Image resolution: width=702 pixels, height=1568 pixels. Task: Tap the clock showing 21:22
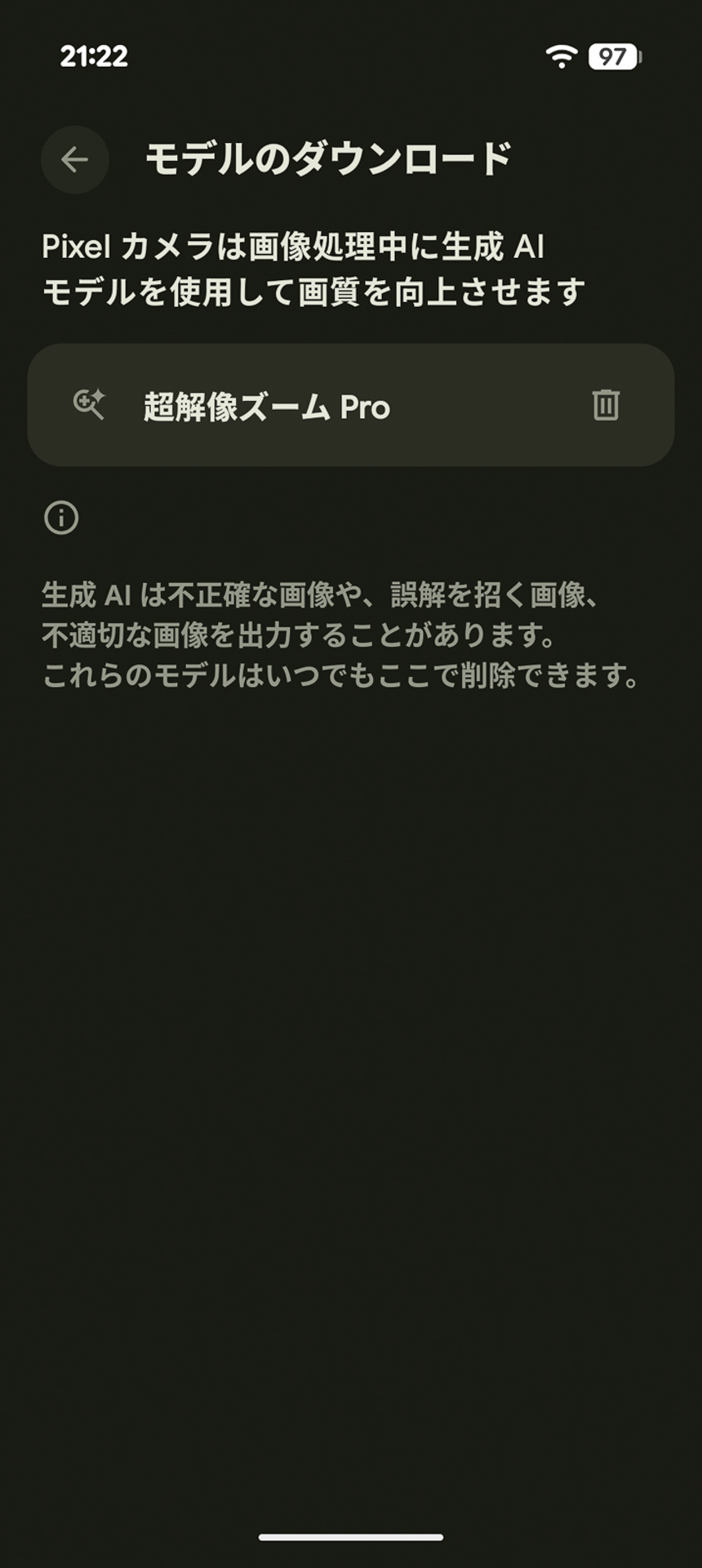click(x=92, y=55)
